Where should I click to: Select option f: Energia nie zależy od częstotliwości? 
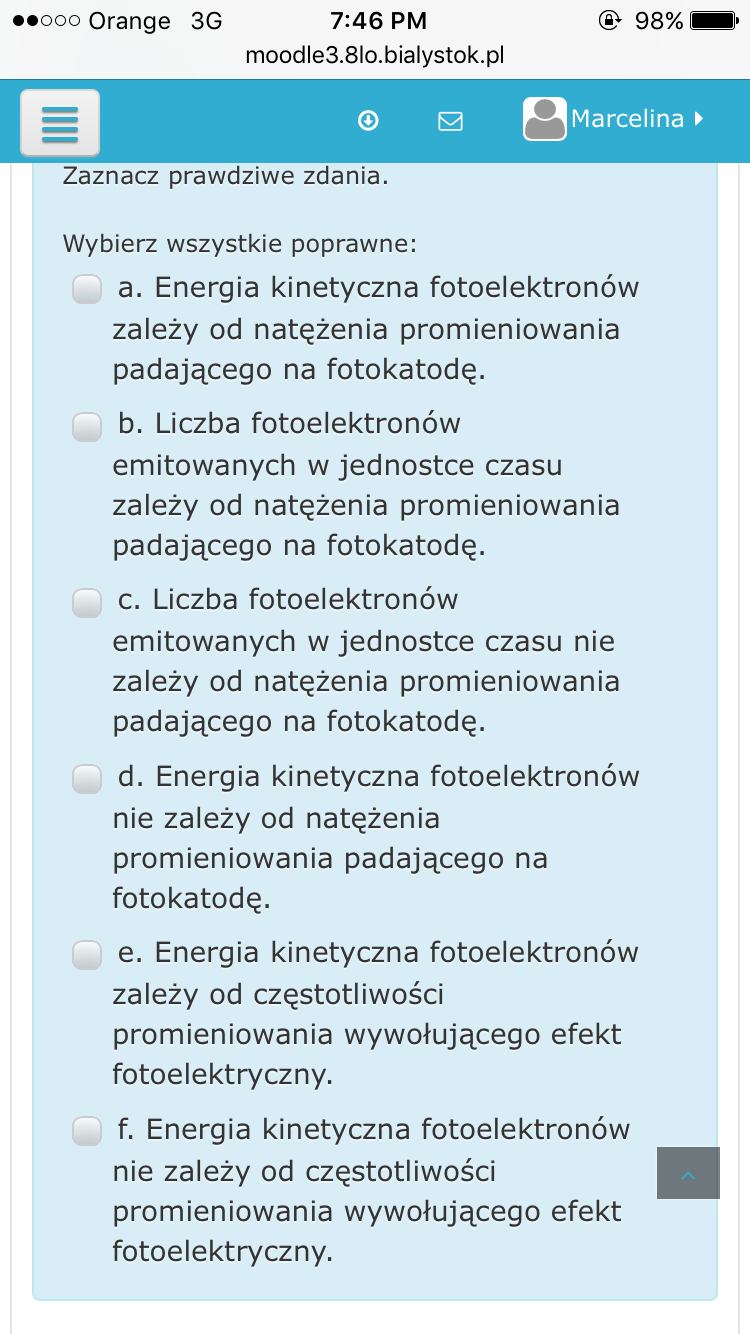(x=87, y=1131)
